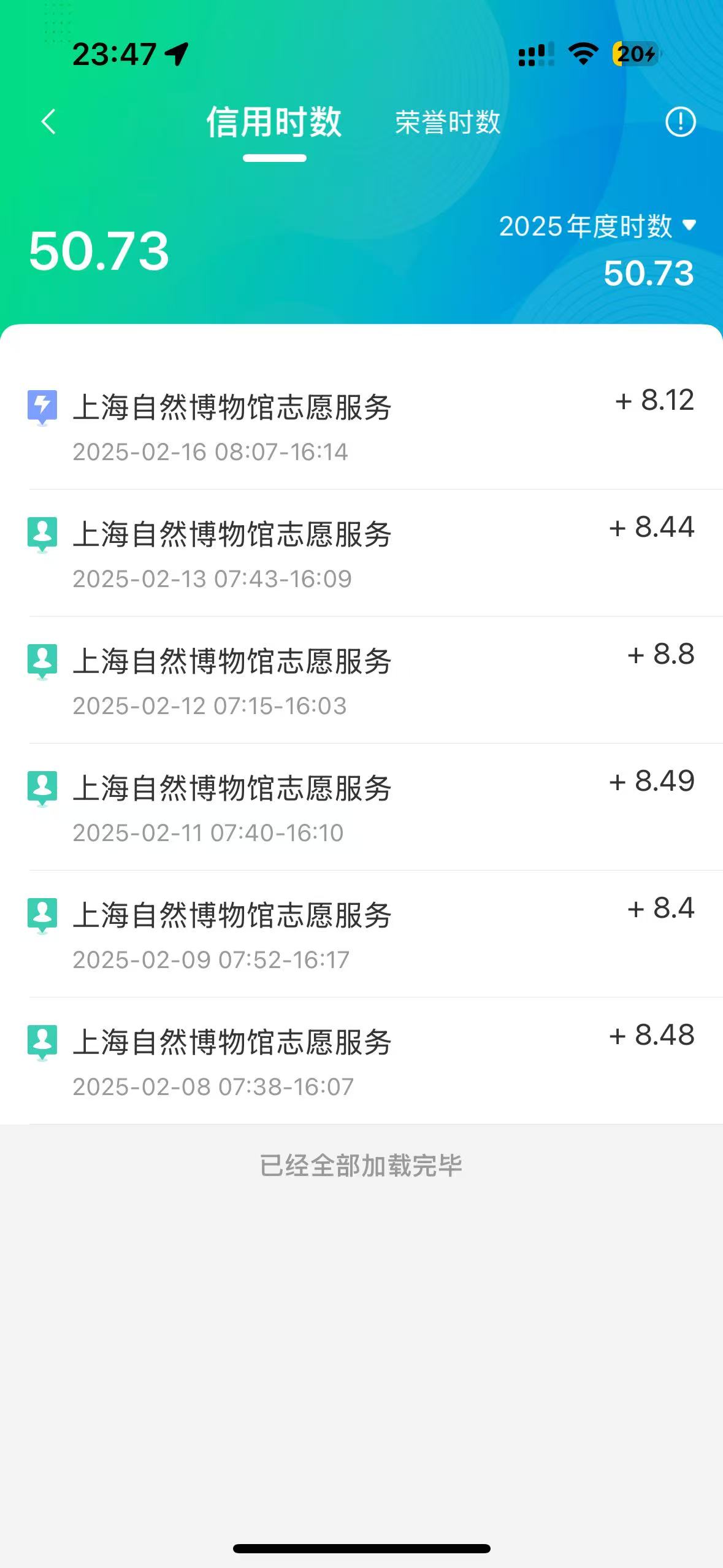Screen dimensions: 723x1568
Task: View the 2025-02-12 service entry
Action: pyautogui.click(x=361, y=680)
